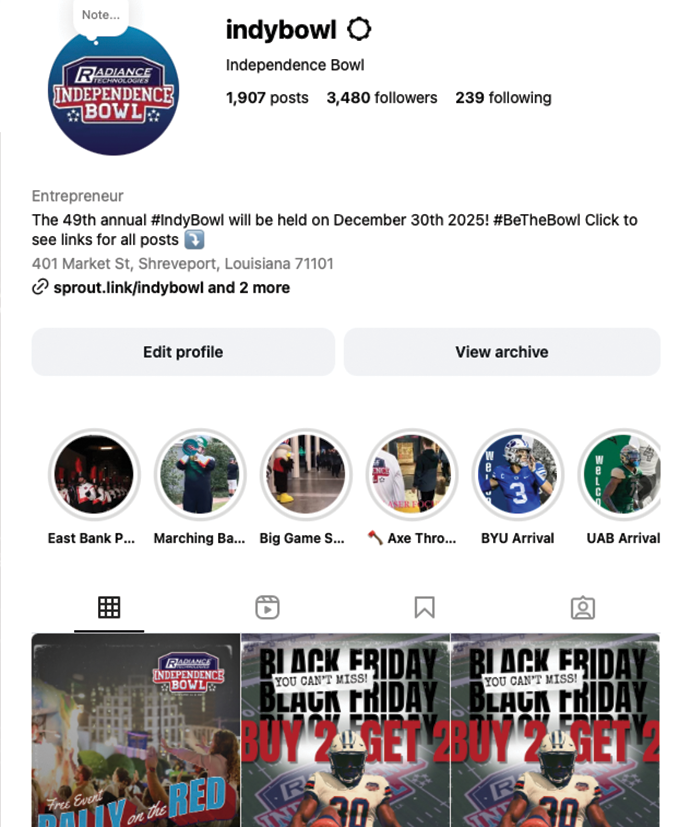Switch to the Reels tab
Screen dimensions: 694x827
coord(267,607)
